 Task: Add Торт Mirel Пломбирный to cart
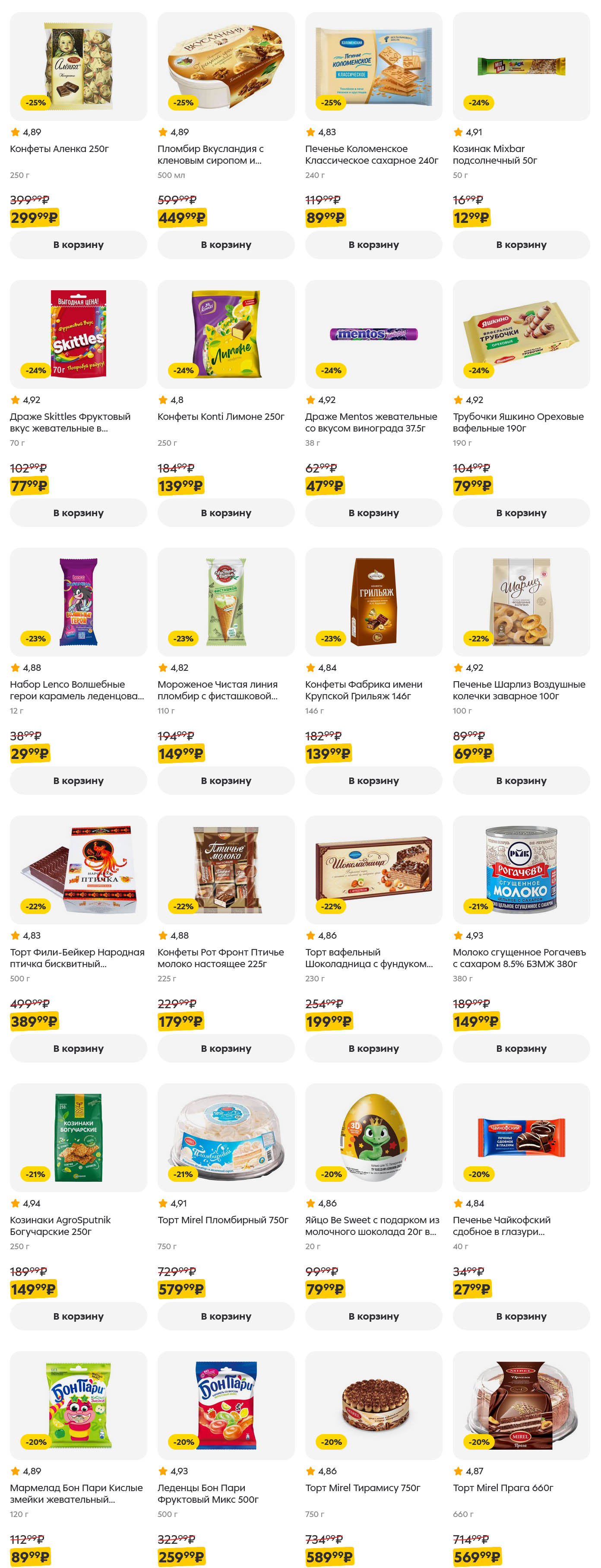226,1316
